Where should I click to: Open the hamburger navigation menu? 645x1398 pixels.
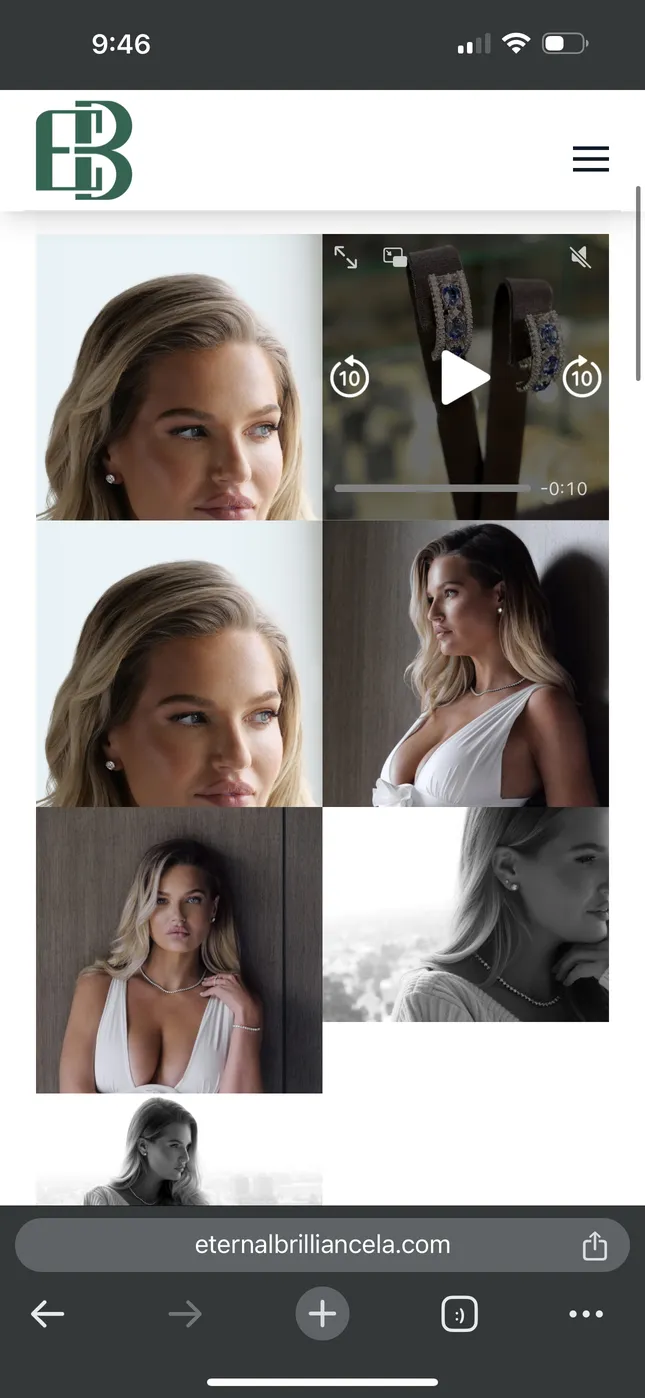pyautogui.click(x=590, y=158)
